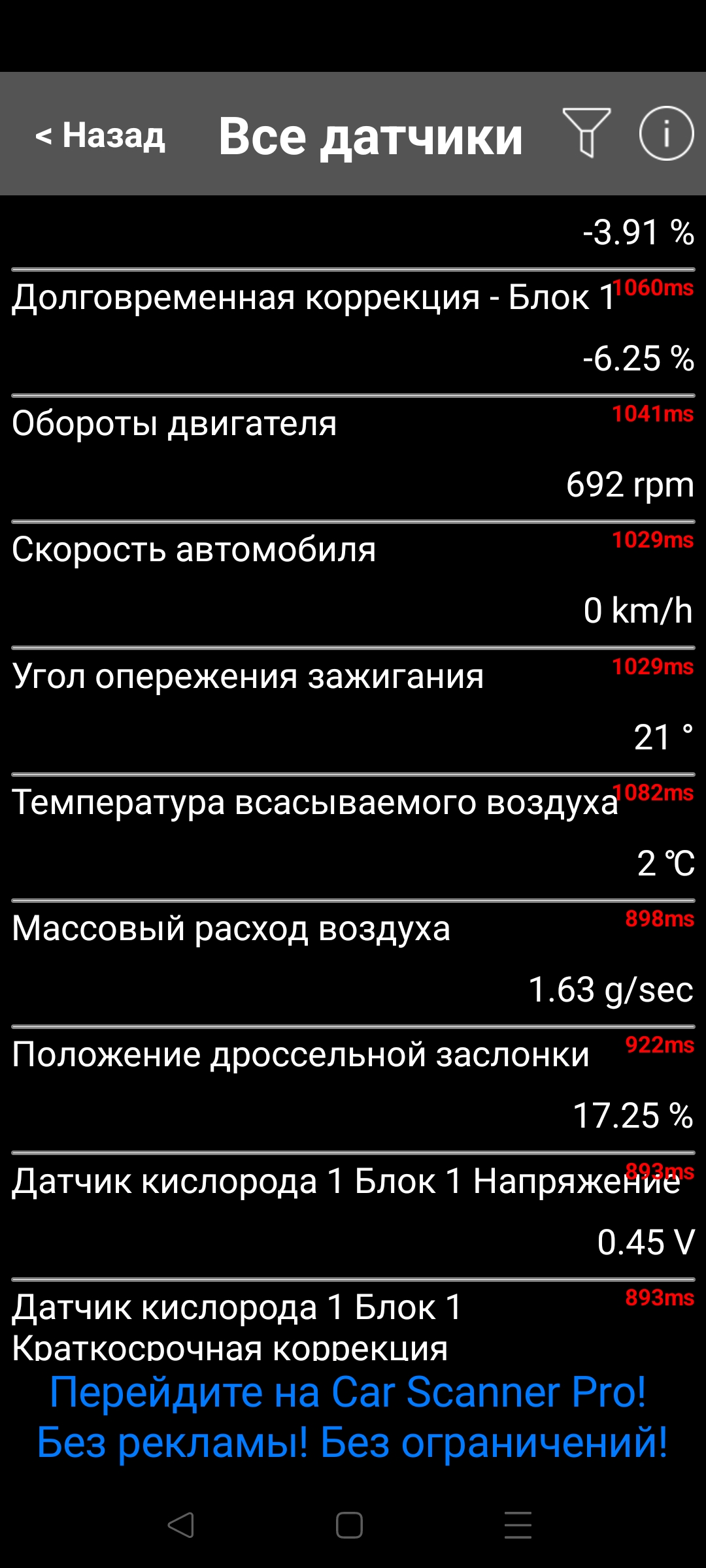Open Температура всасываемого воздуха sensor
This screenshot has height=1568, width=706.
tap(353, 836)
